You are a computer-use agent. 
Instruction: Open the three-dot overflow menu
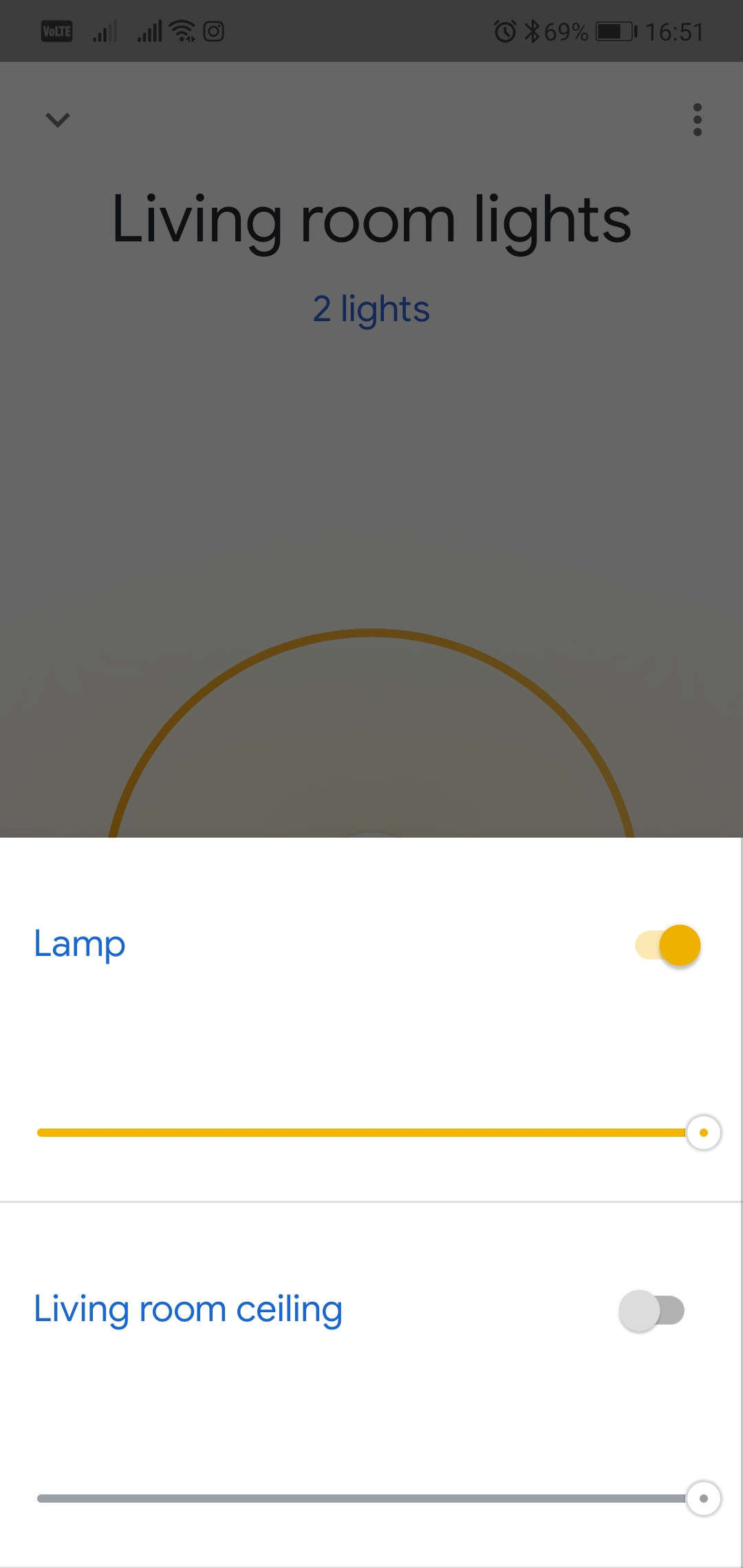(x=698, y=120)
